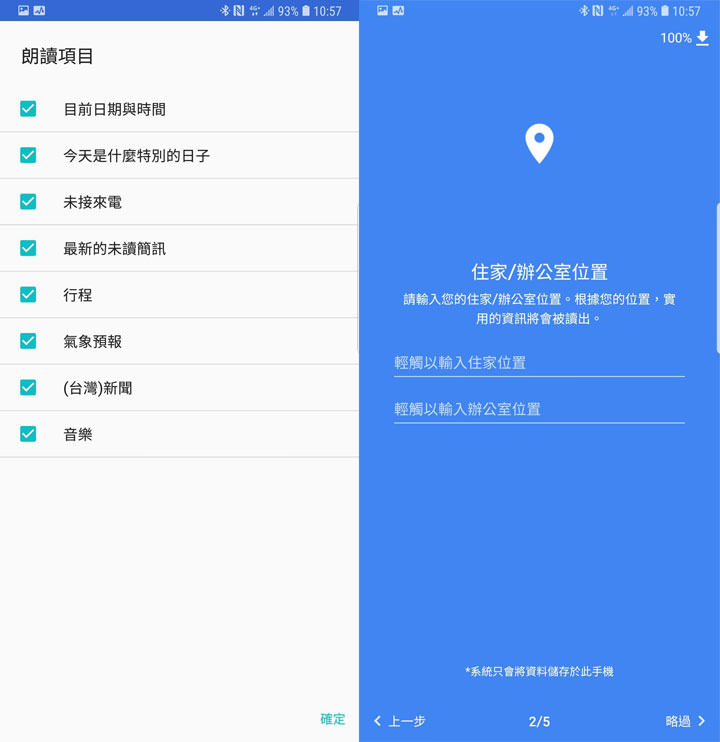This screenshot has width=720, height=742.
Task: Select the office location input field
Action: pos(539,409)
